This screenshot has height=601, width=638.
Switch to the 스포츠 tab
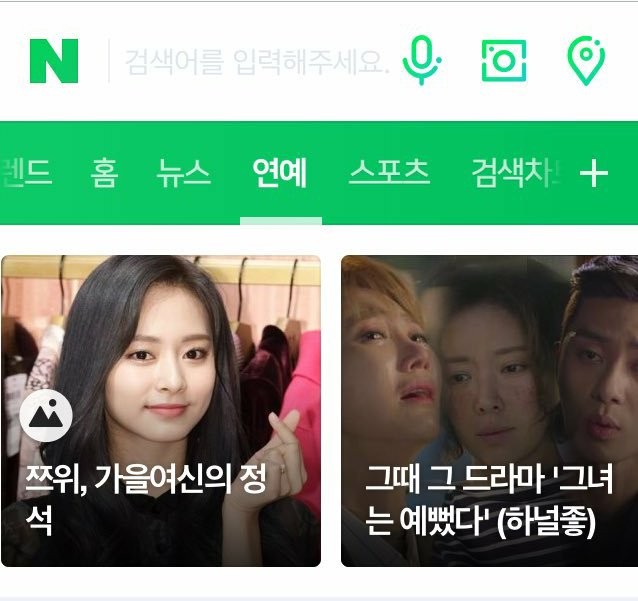[389, 173]
